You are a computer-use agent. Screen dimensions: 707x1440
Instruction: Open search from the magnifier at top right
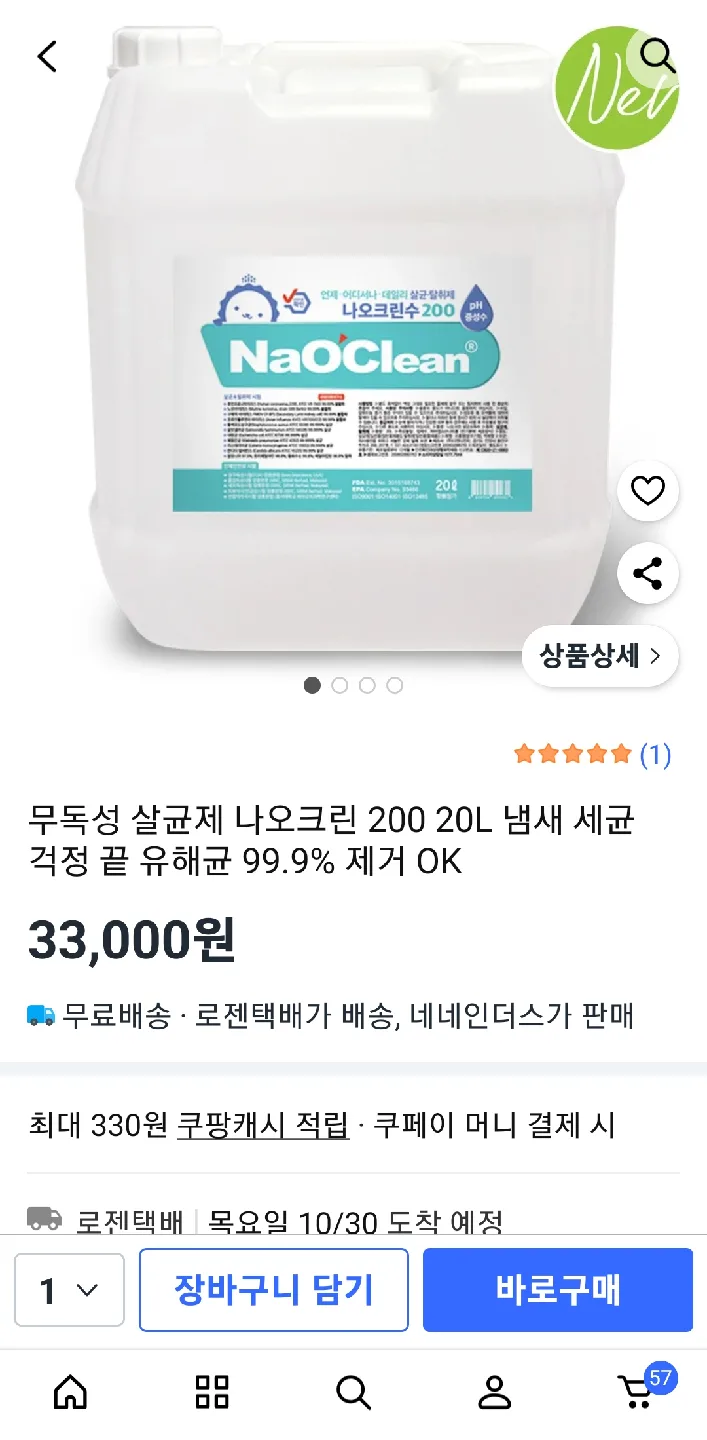(657, 56)
